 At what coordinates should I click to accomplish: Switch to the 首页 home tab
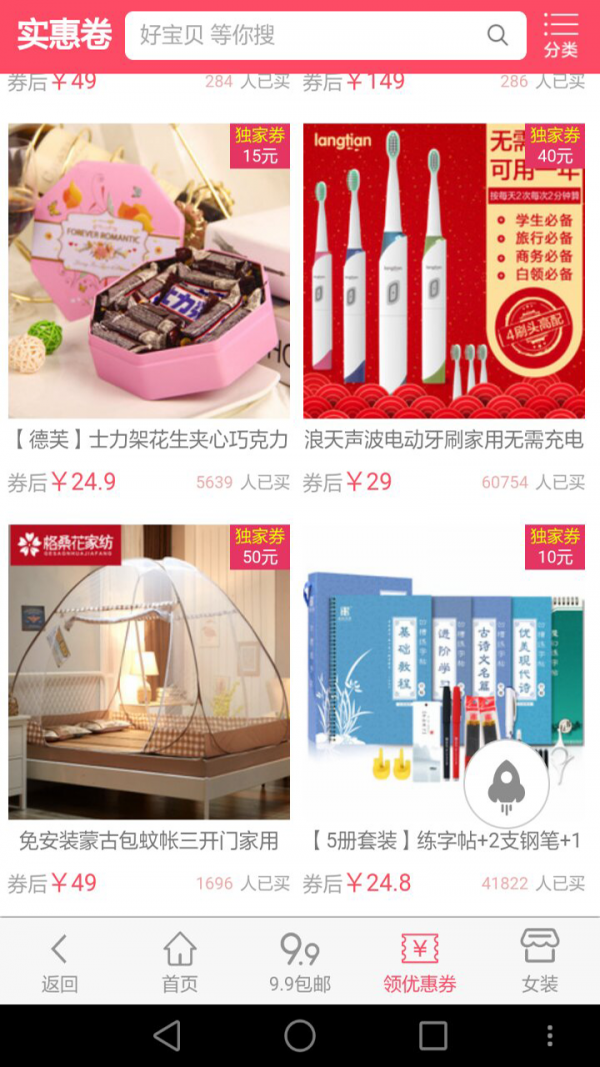tap(180, 961)
